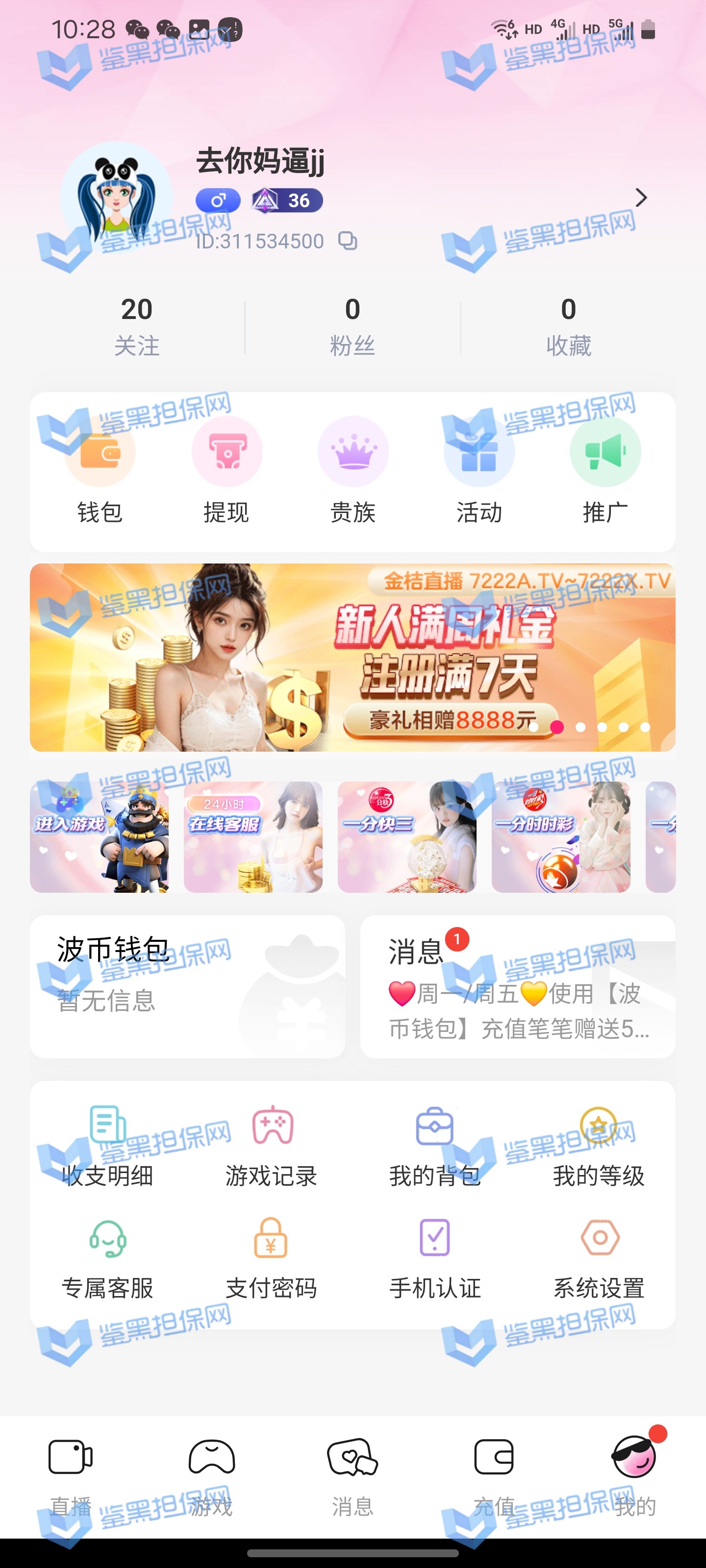Contact 24小时在线客服 tile
The height and width of the screenshot is (1568, 706).
pyautogui.click(x=253, y=837)
